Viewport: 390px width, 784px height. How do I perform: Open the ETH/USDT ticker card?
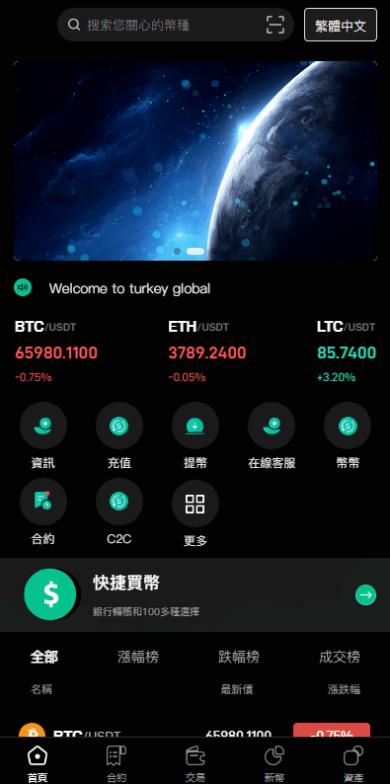pos(207,352)
